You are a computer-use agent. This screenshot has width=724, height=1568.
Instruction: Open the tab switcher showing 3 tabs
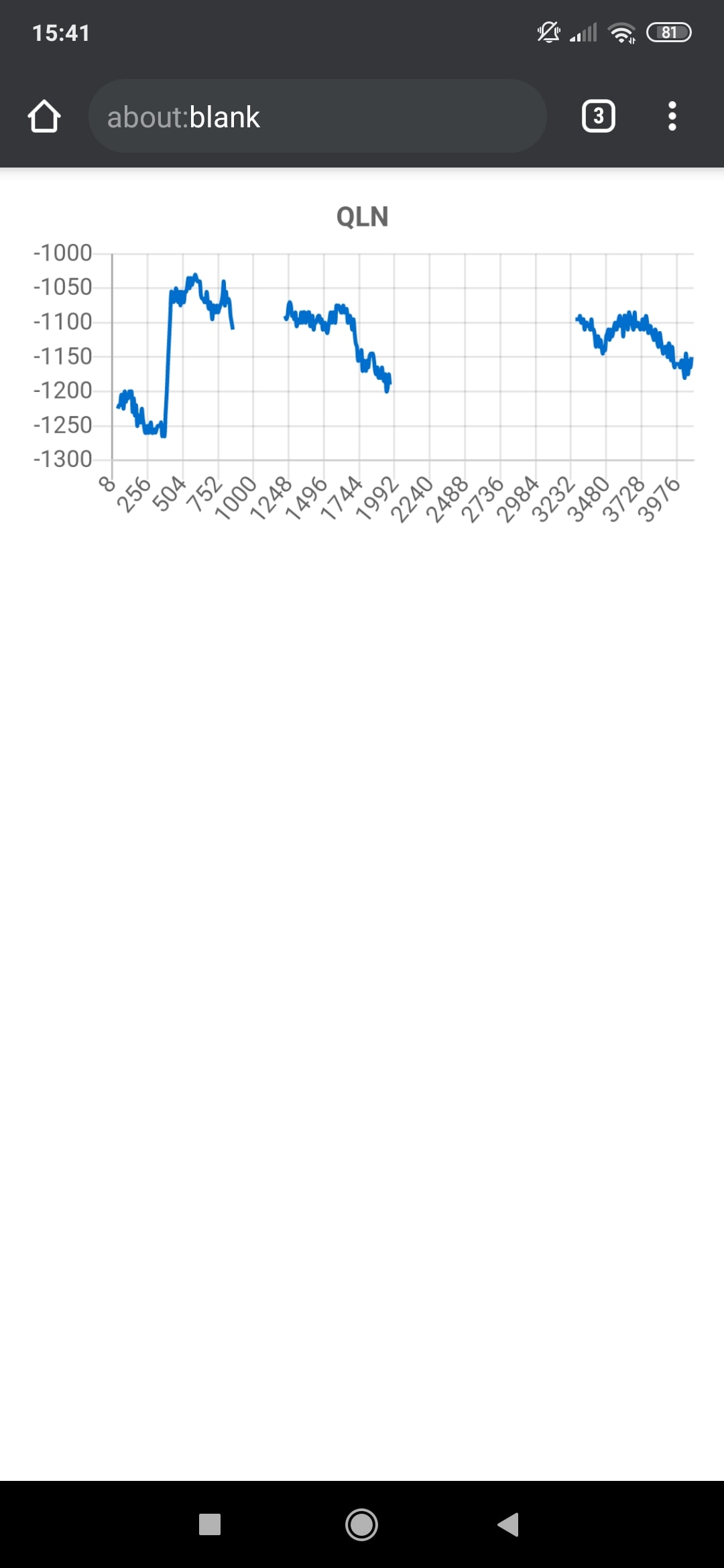coord(598,117)
